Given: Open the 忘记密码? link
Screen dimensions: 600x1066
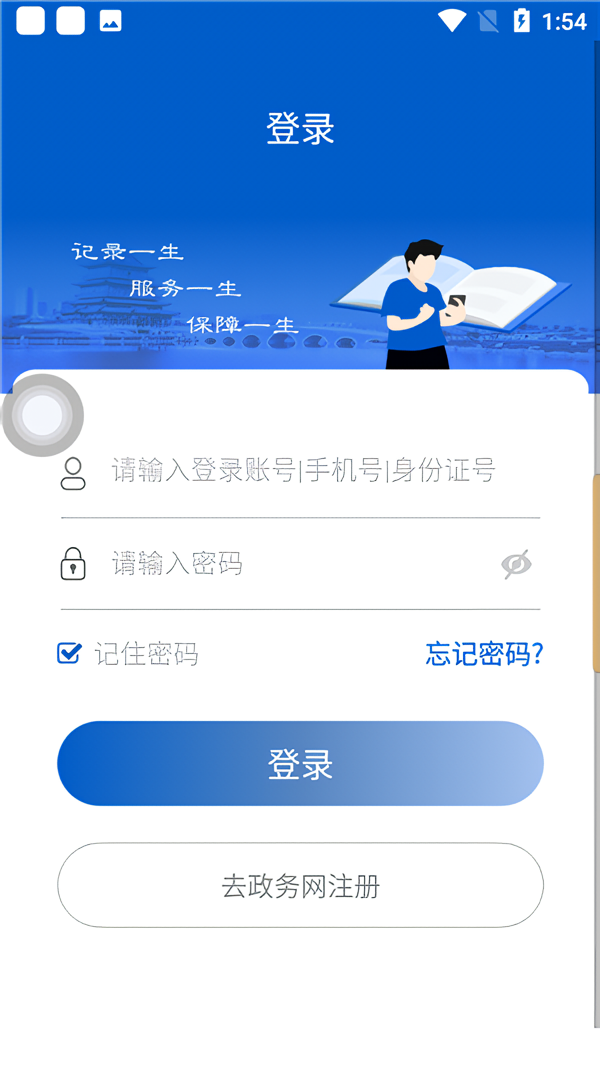Looking at the screenshot, I should point(484,654).
